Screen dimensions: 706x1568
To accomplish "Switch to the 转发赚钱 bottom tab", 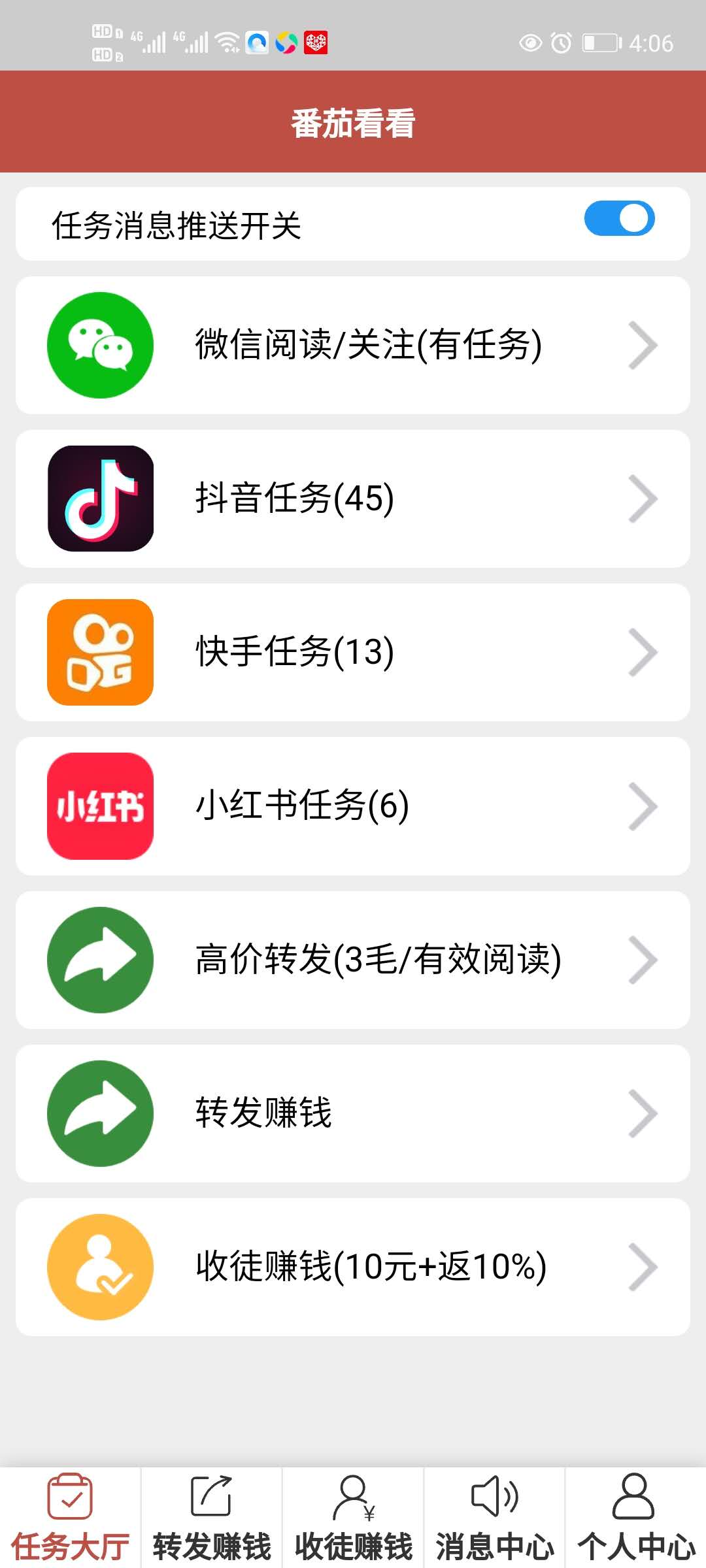I will (x=212, y=1518).
